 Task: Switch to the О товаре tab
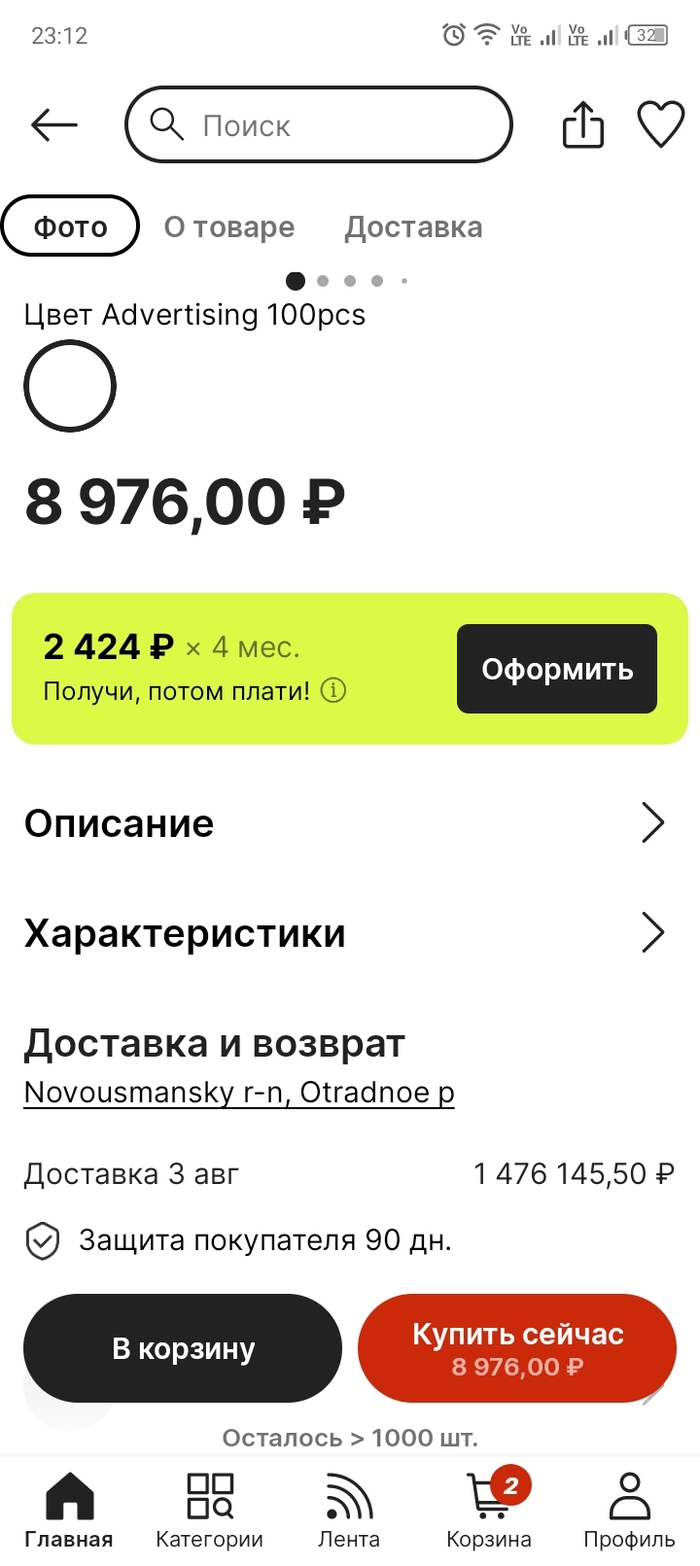(x=229, y=227)
